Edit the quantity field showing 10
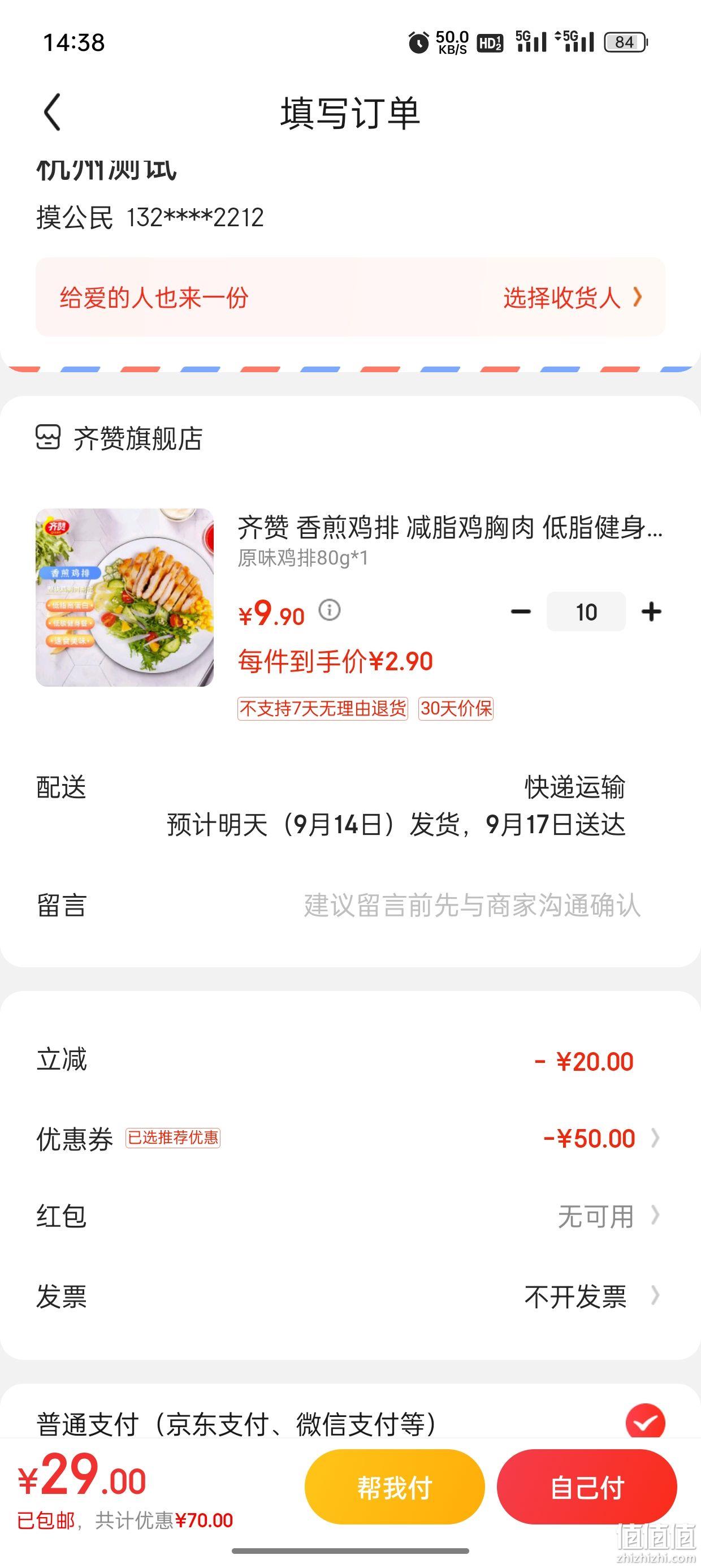 [586, 611]
